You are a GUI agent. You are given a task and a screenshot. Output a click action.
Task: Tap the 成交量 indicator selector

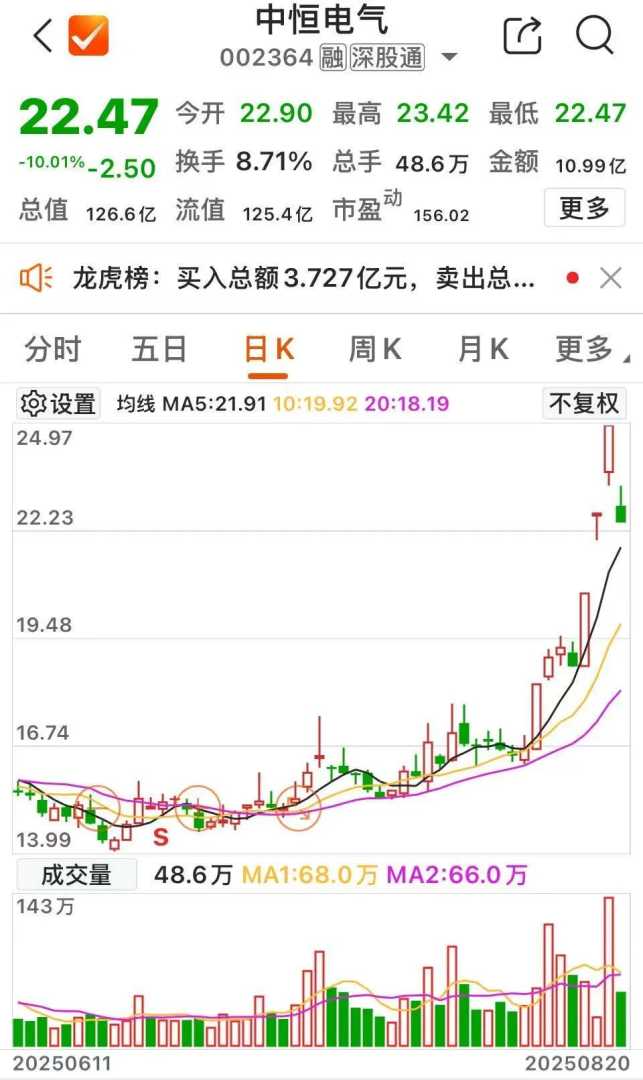(76, 875)
